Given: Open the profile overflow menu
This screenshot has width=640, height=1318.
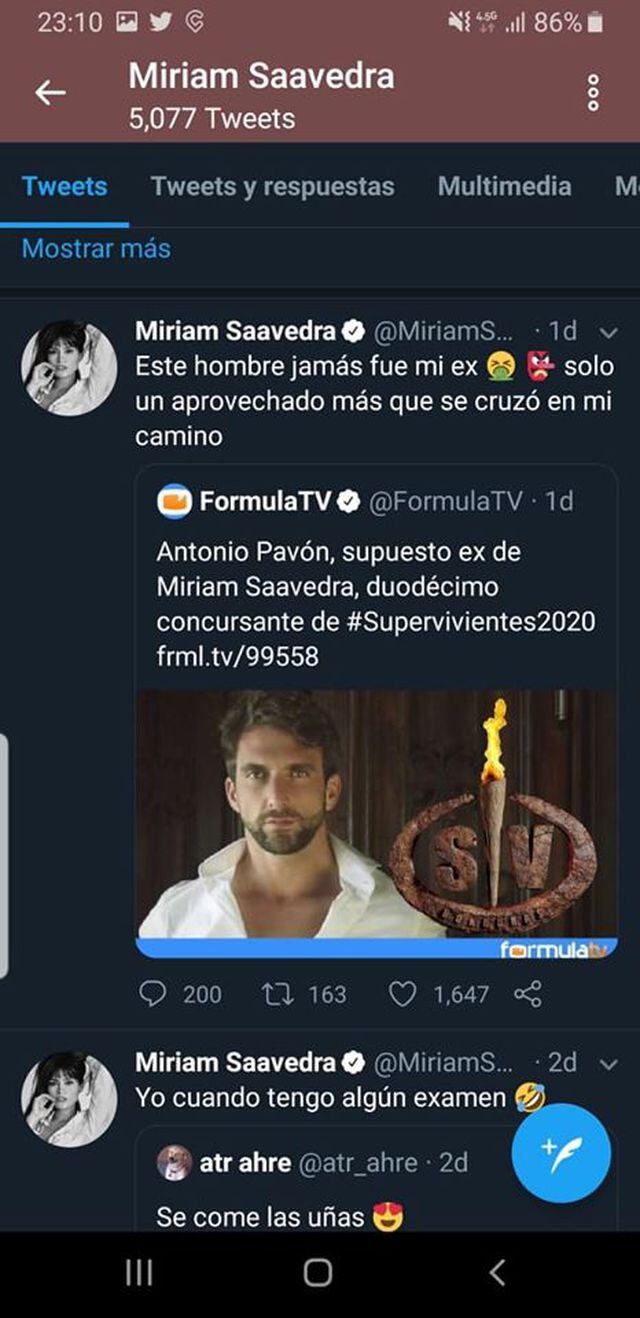Looking at the screenshot, I should (x=593, y=93).
